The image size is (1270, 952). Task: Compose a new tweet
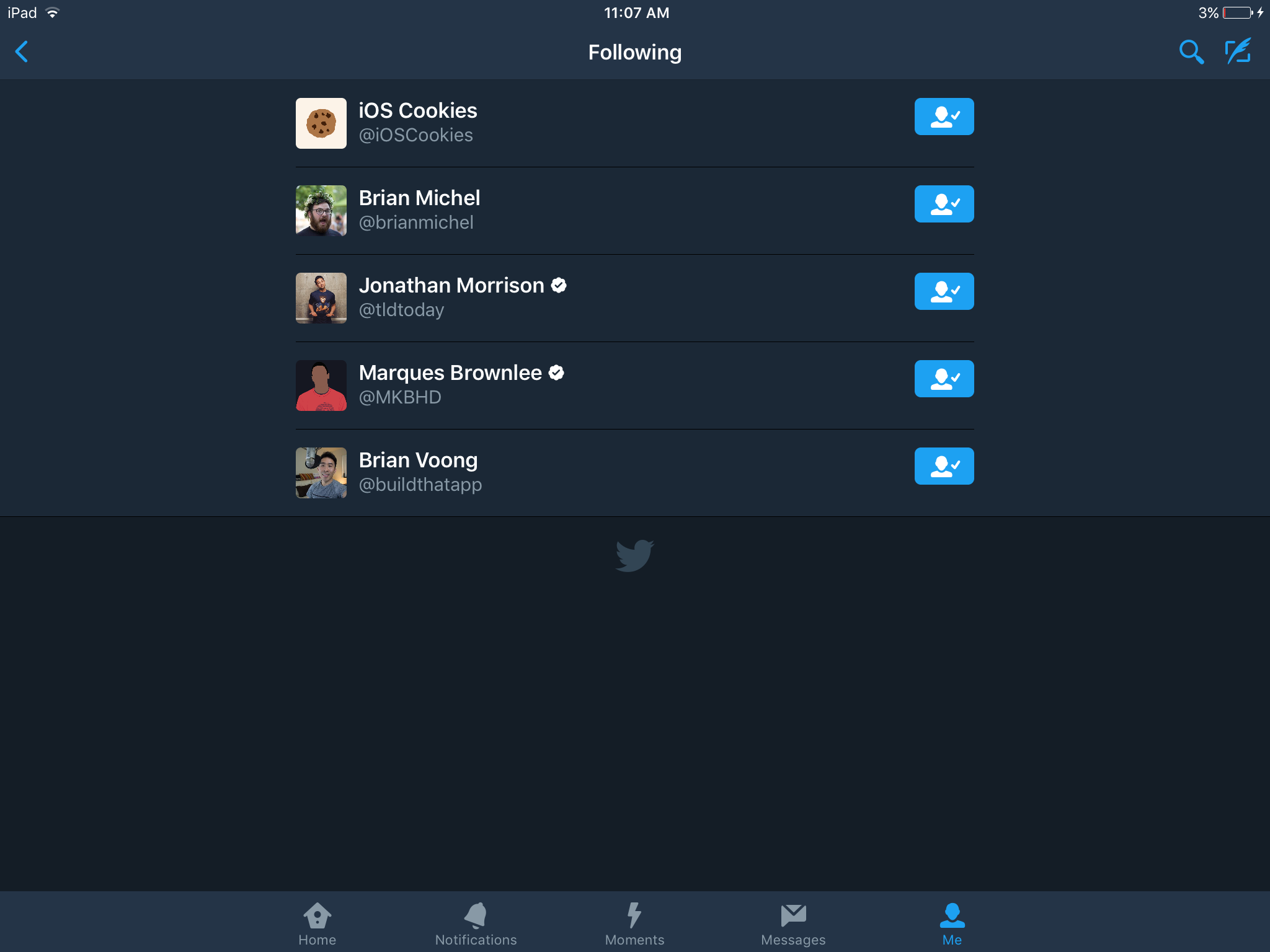[x=1238, y=52]
